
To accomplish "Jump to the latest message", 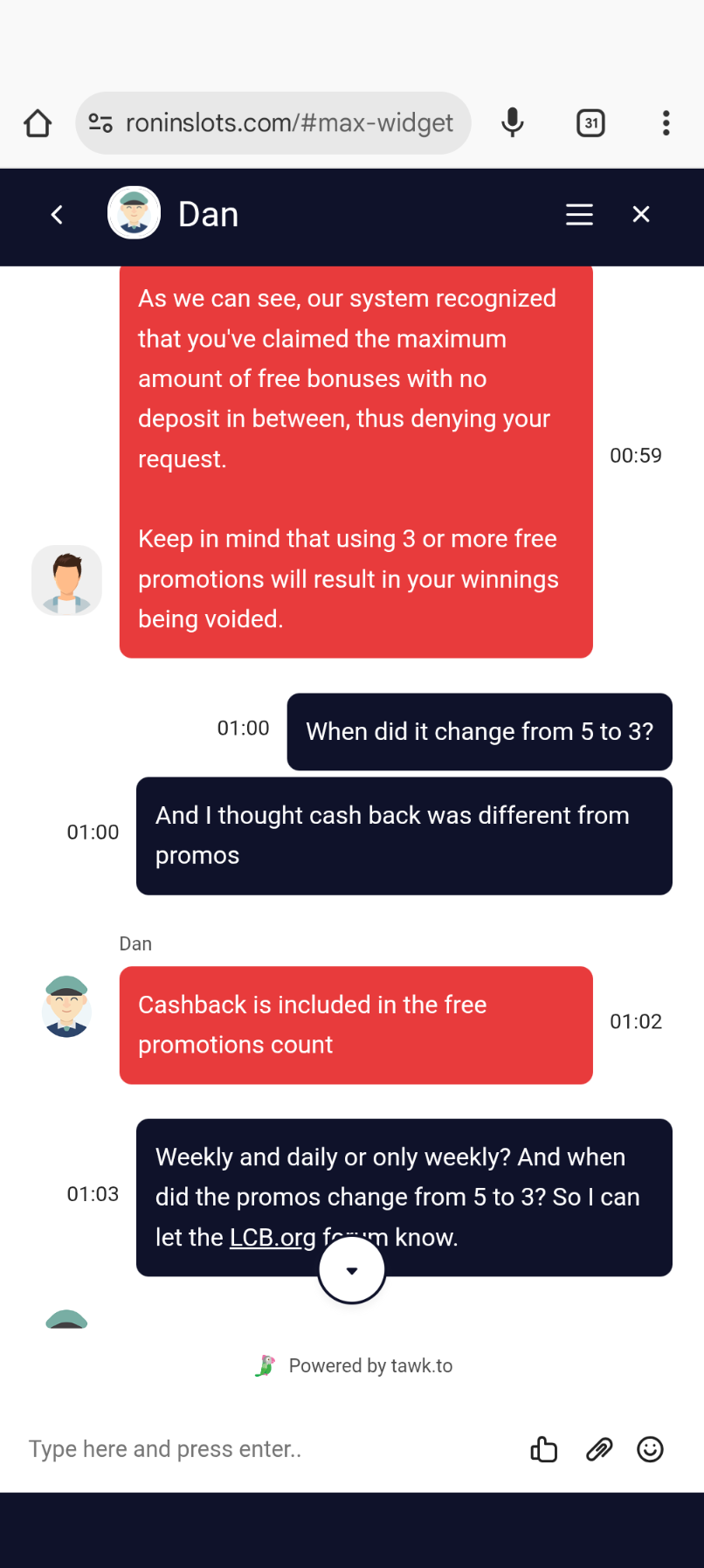I will 352,1271.
